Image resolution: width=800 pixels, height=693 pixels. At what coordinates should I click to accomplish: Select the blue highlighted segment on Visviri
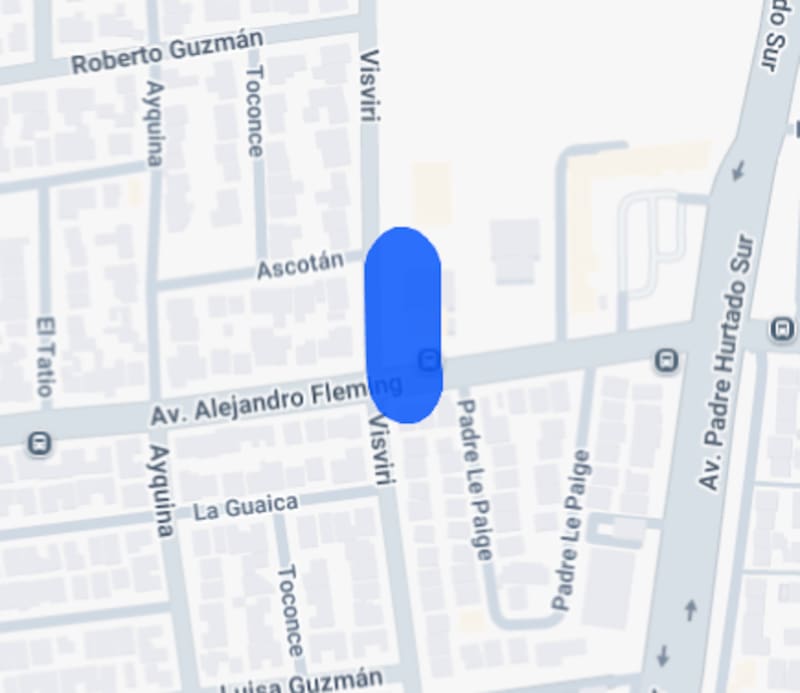pos(402,300)
